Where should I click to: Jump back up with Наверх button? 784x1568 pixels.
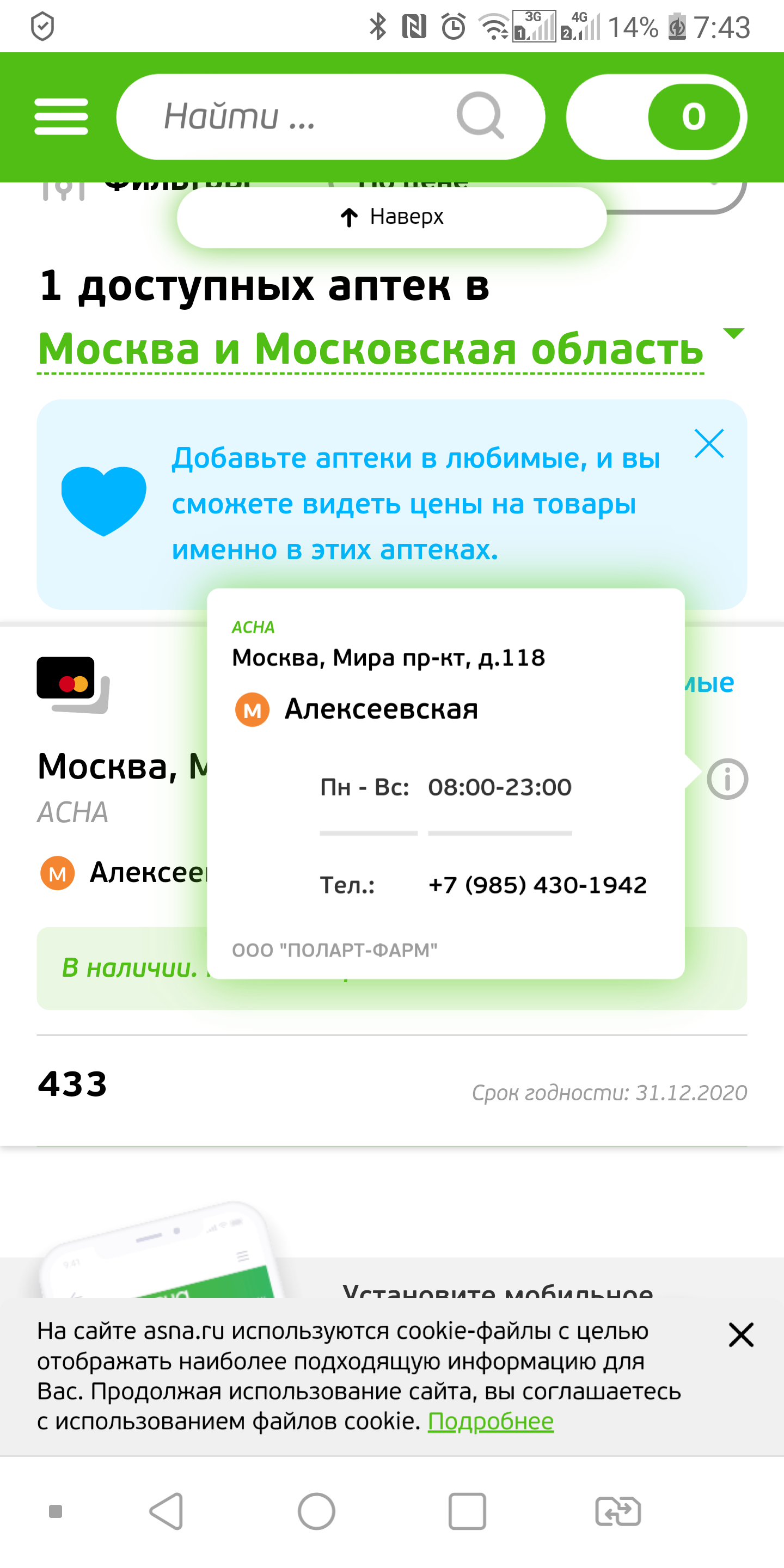pos(391,217)
